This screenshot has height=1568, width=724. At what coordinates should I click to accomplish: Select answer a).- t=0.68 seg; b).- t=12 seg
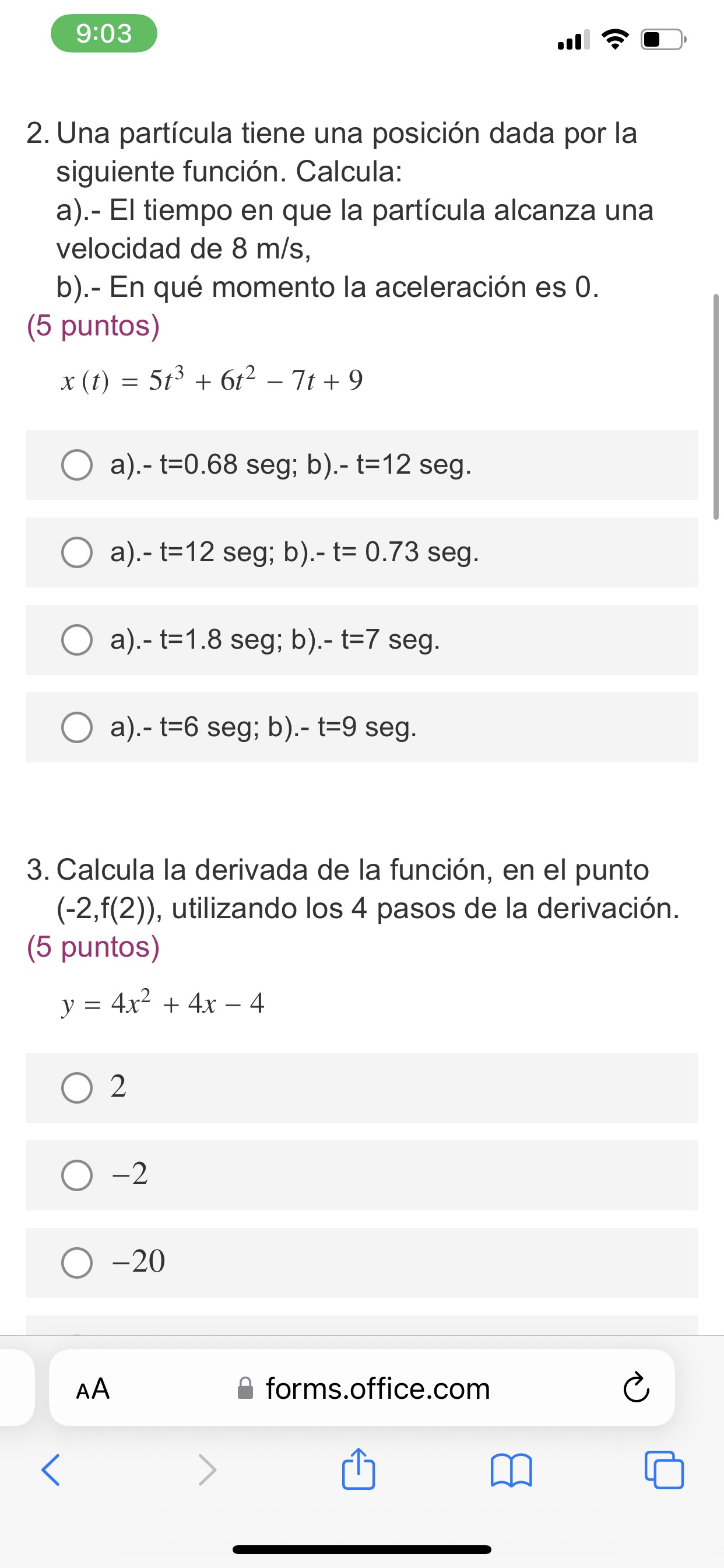tap(78, 465)
